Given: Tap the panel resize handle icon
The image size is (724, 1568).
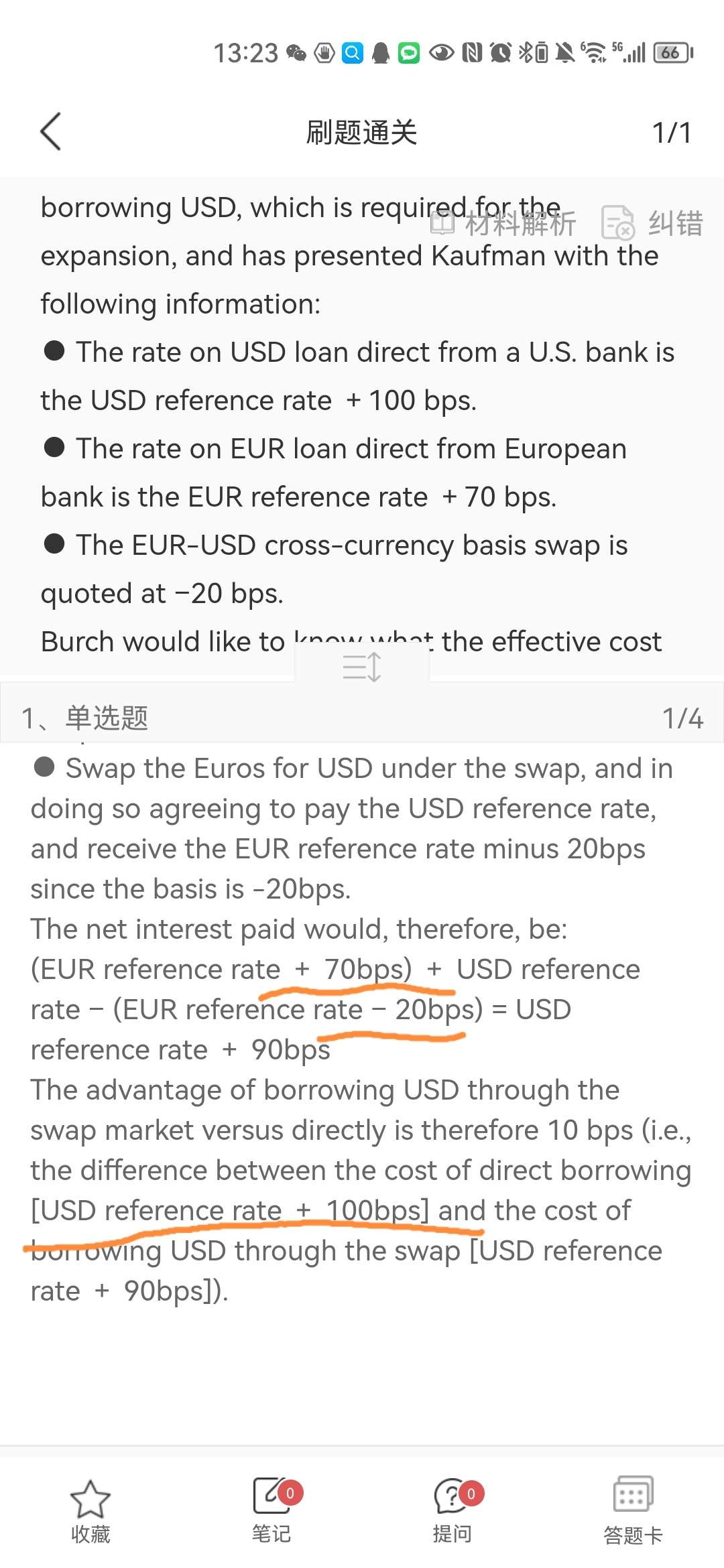Looking at the screenshot, I should 362,667.
